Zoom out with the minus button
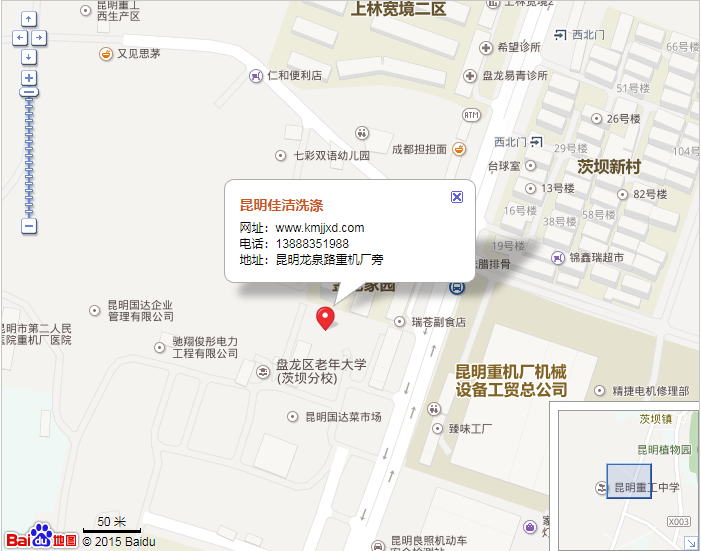The width and height of the screenshot is (701, 551). [x=29, y=226]
